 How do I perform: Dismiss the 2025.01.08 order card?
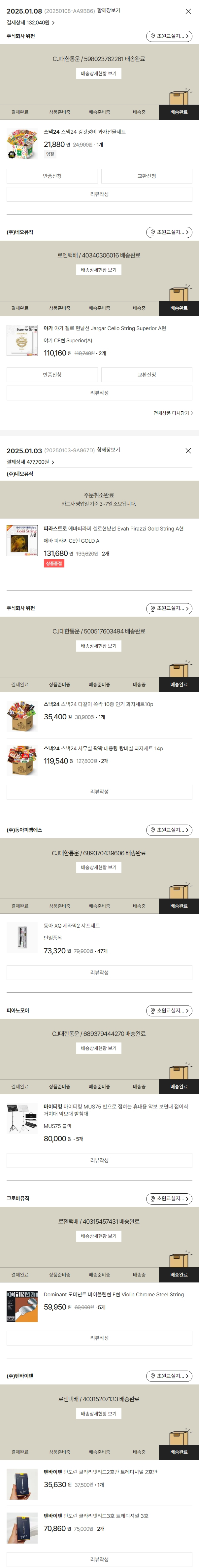187,12
